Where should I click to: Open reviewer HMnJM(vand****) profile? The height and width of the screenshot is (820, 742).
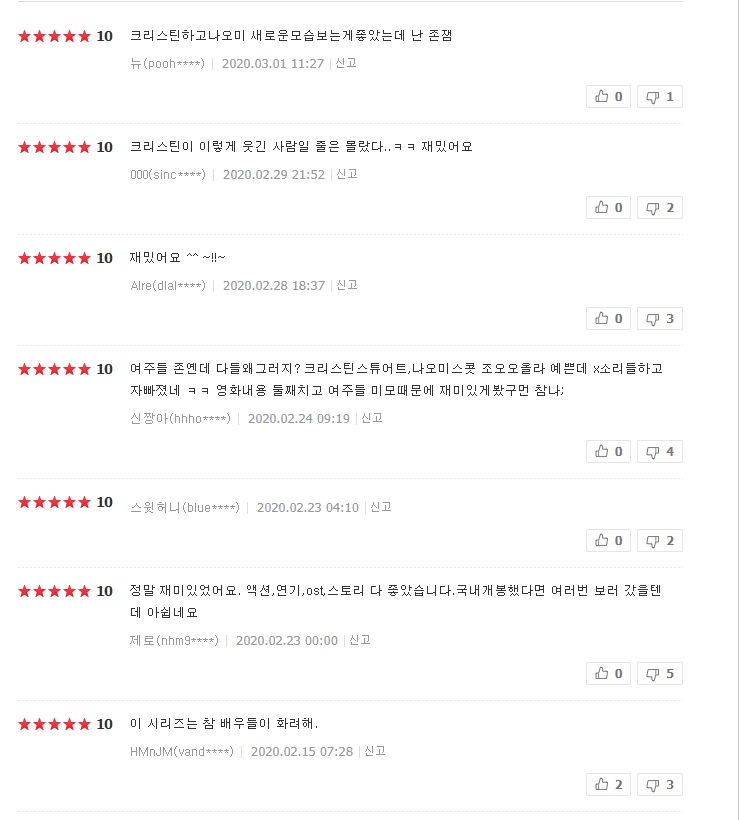[181, 751]
